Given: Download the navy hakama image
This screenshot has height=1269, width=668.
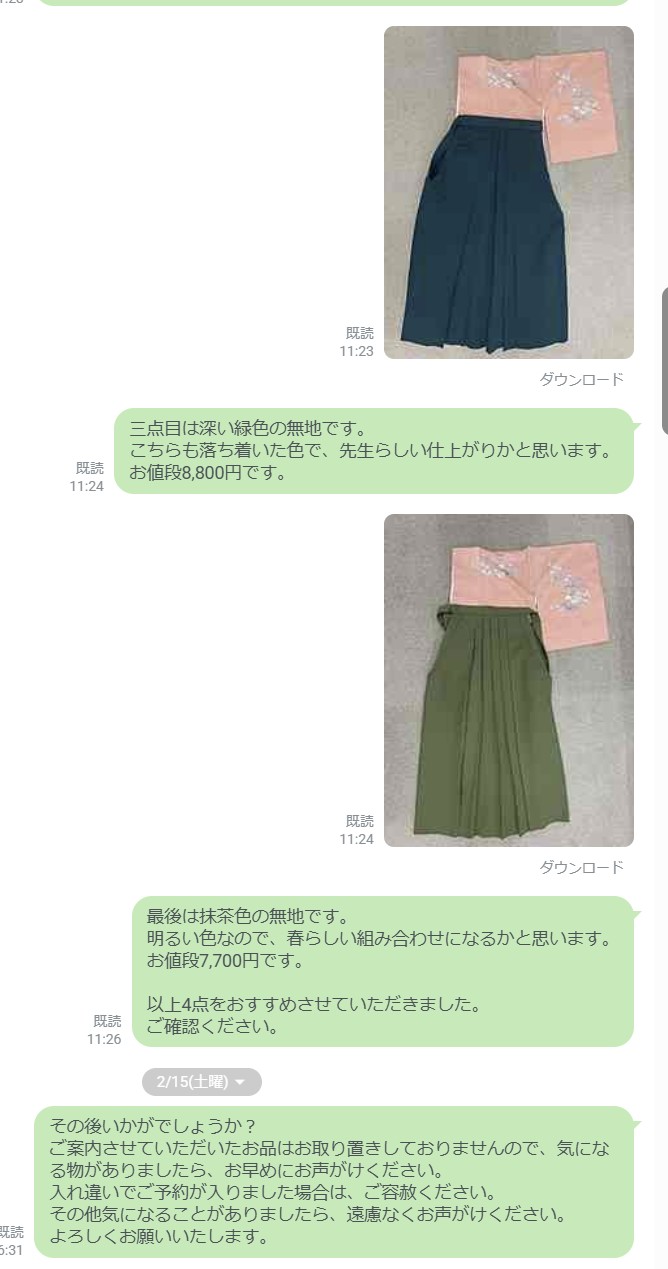Looking at the screenshot, I should click(x=581, y=379).
